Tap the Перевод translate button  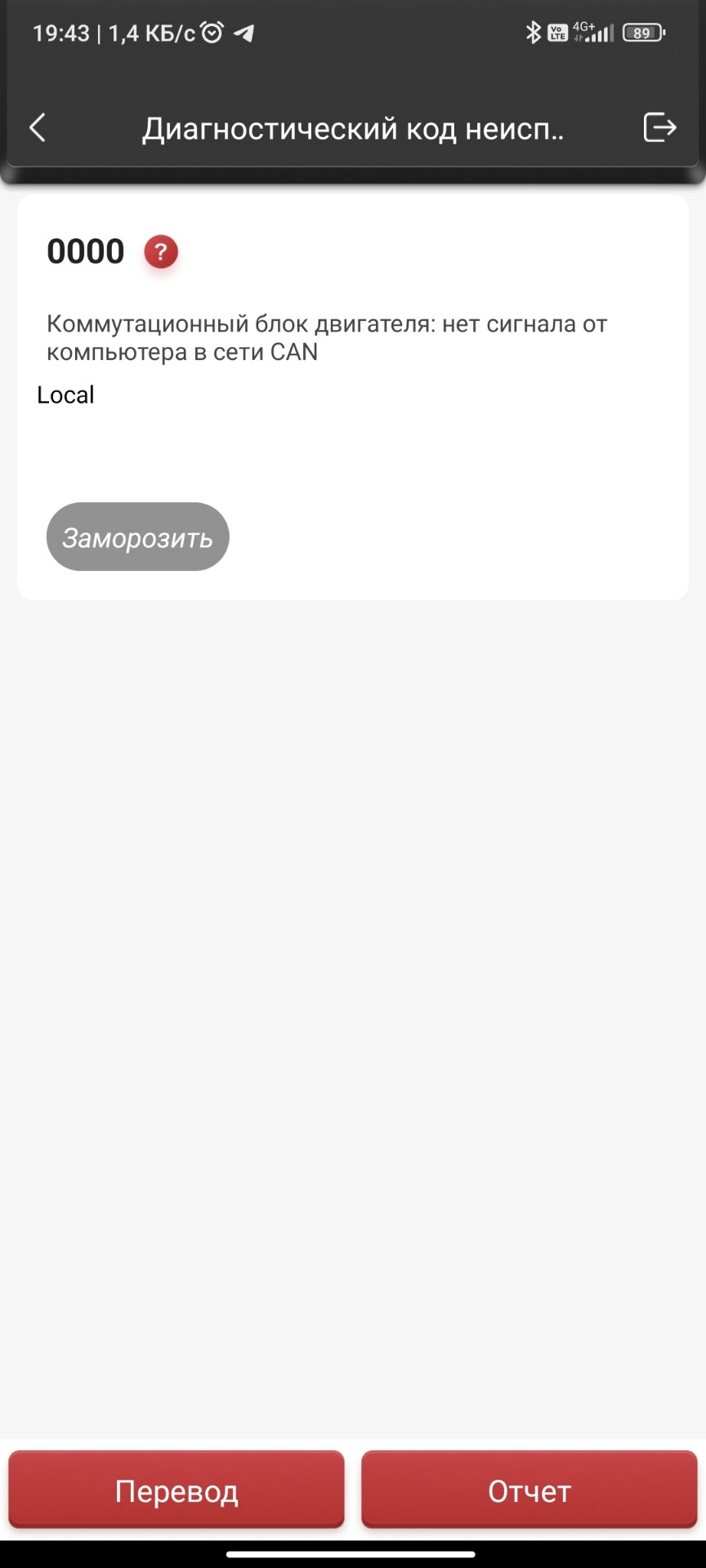point(176,1490)
